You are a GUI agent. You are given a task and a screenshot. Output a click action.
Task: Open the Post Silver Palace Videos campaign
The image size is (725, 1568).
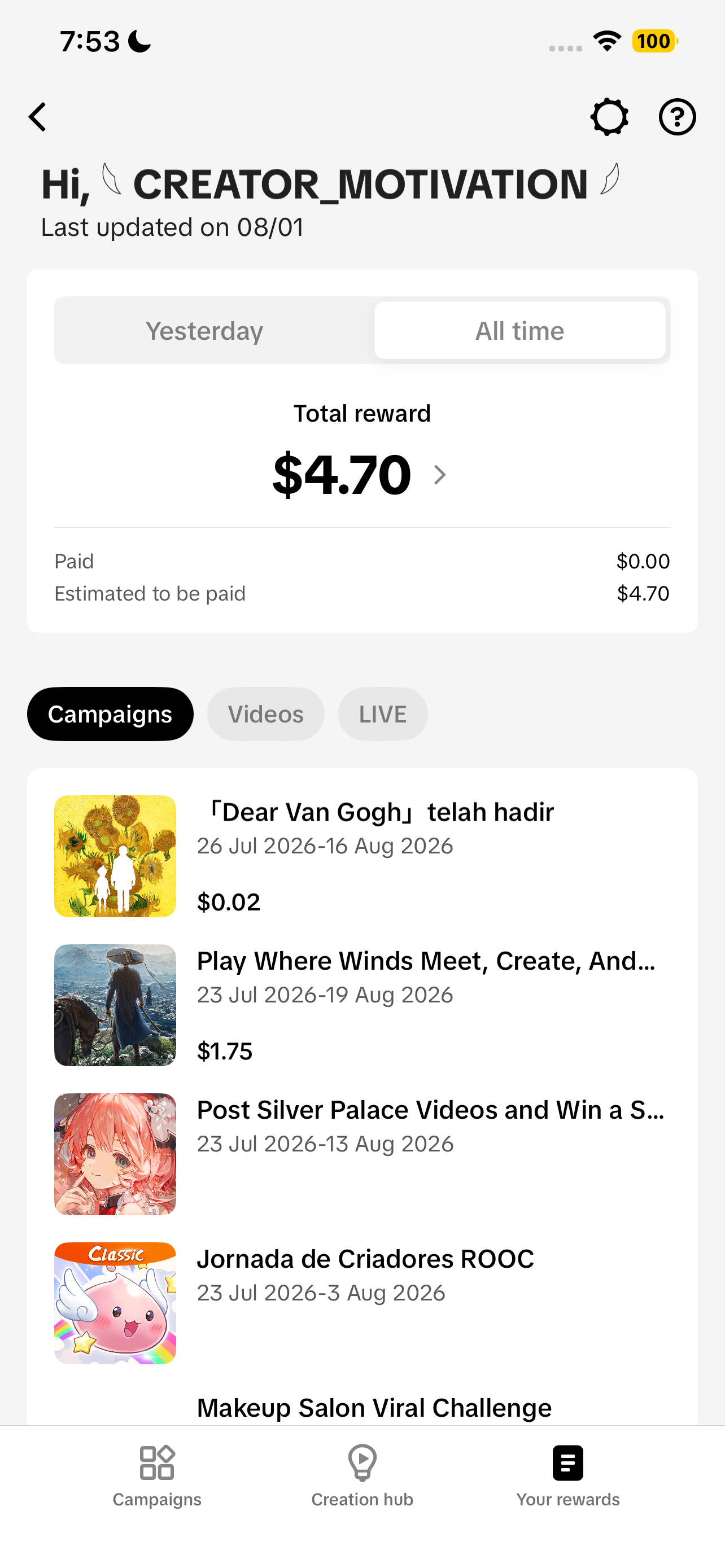coord(362,1154)
